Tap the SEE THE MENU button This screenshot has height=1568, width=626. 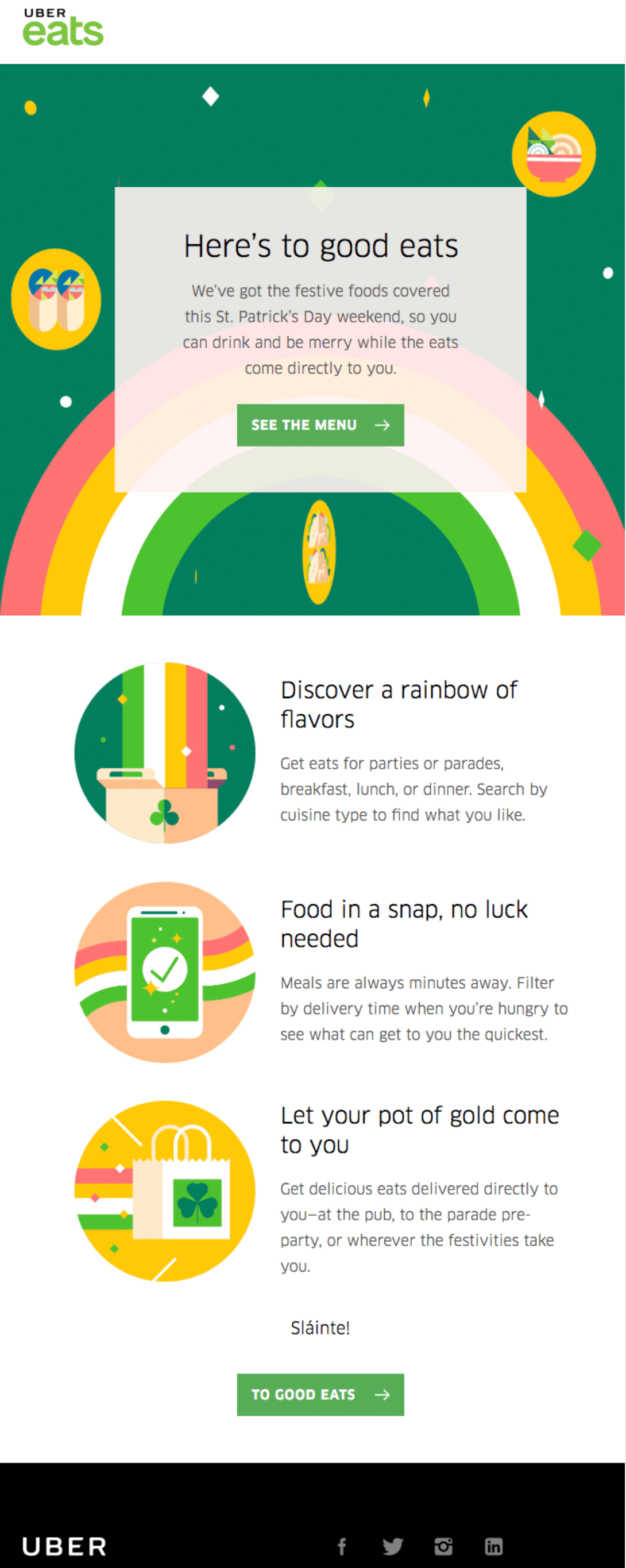tap(320, 425)
